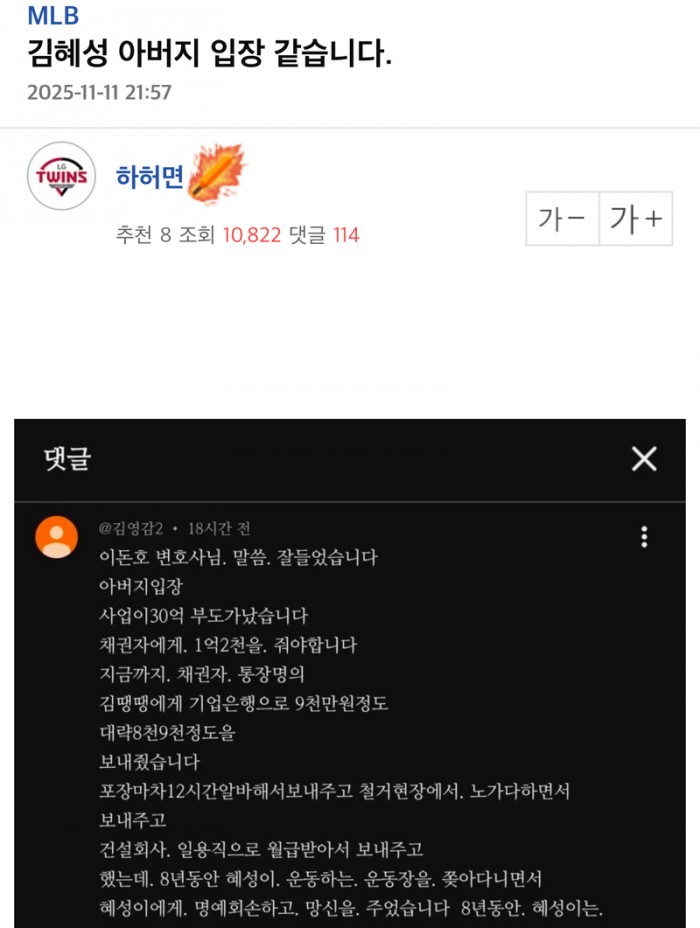700x928 pixels.
Task: Increase font size with 가+ button
Action: [x=636, y=218]
